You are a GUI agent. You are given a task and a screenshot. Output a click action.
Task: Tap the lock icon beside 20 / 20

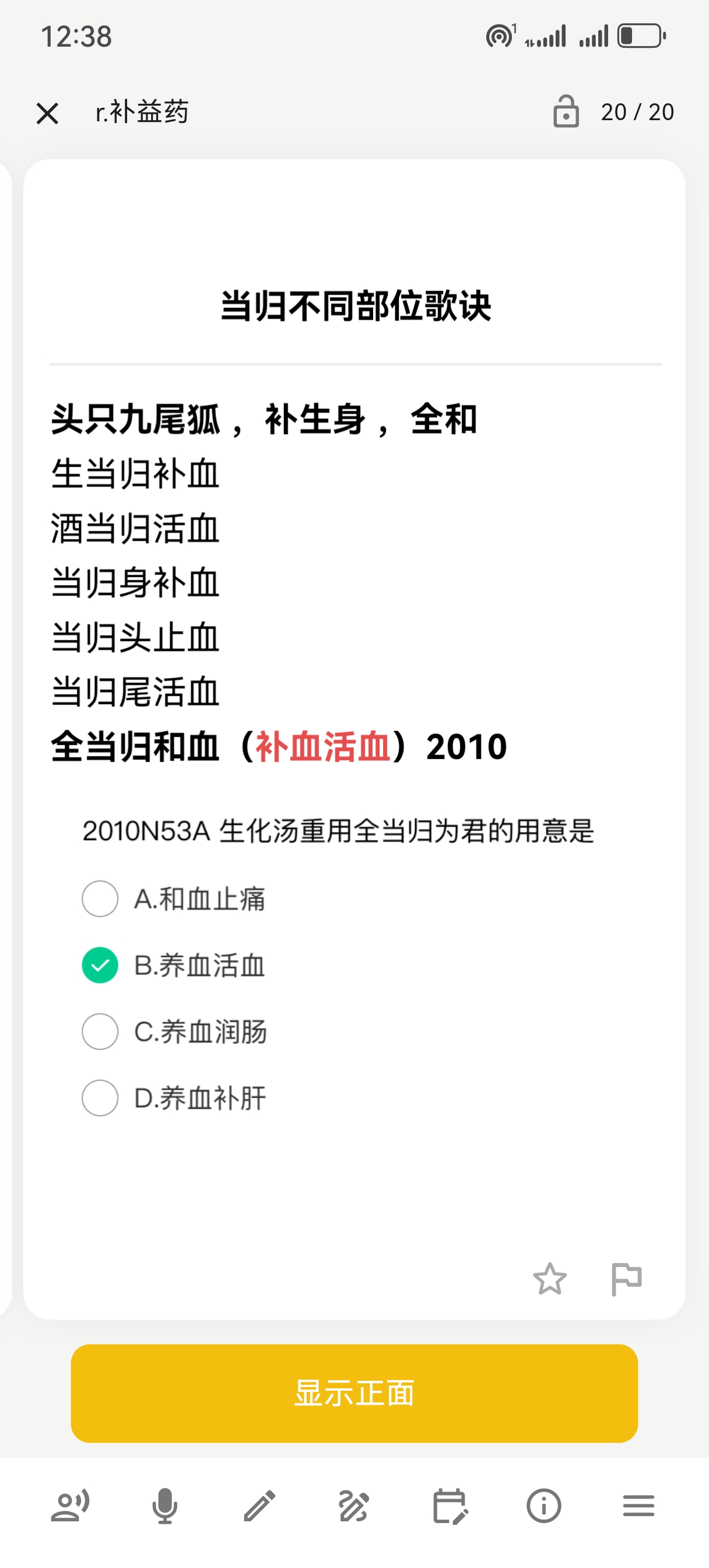[x=566, y=111]
